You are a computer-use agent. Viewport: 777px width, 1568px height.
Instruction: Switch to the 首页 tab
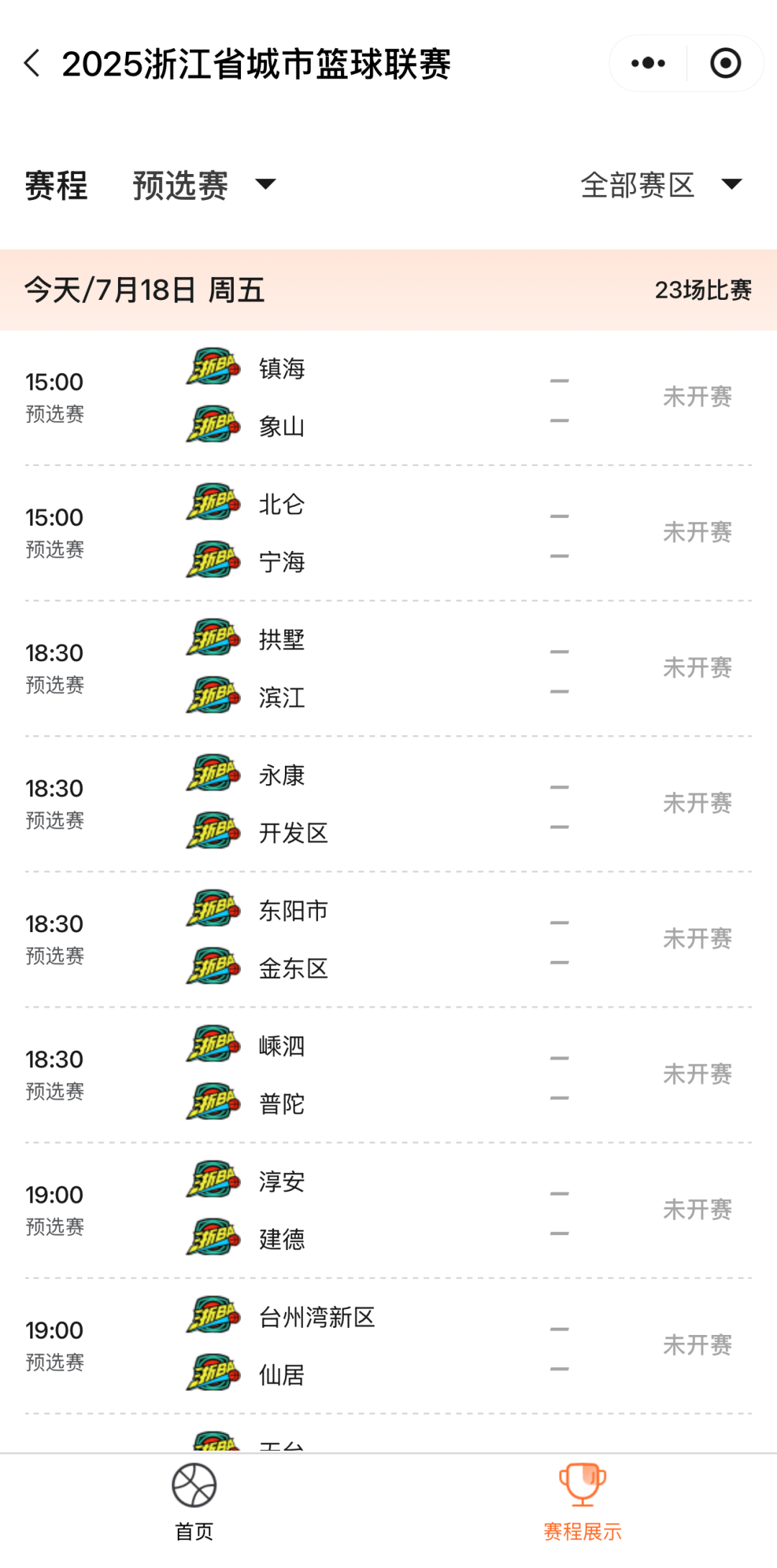(194, 1502)
